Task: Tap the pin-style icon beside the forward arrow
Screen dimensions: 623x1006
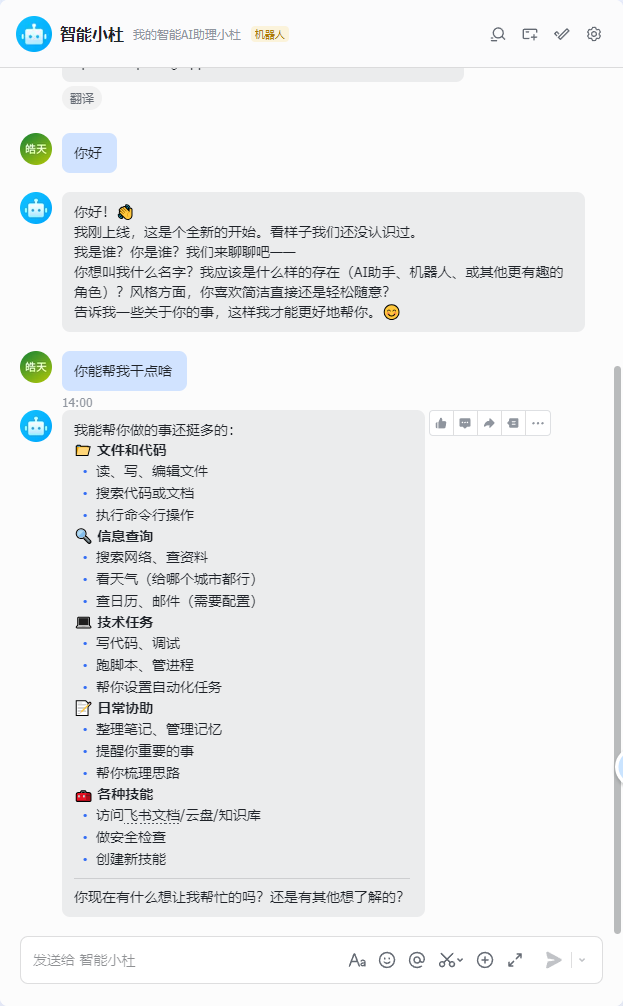Action: pyautogui.click(x=513, y=423)
